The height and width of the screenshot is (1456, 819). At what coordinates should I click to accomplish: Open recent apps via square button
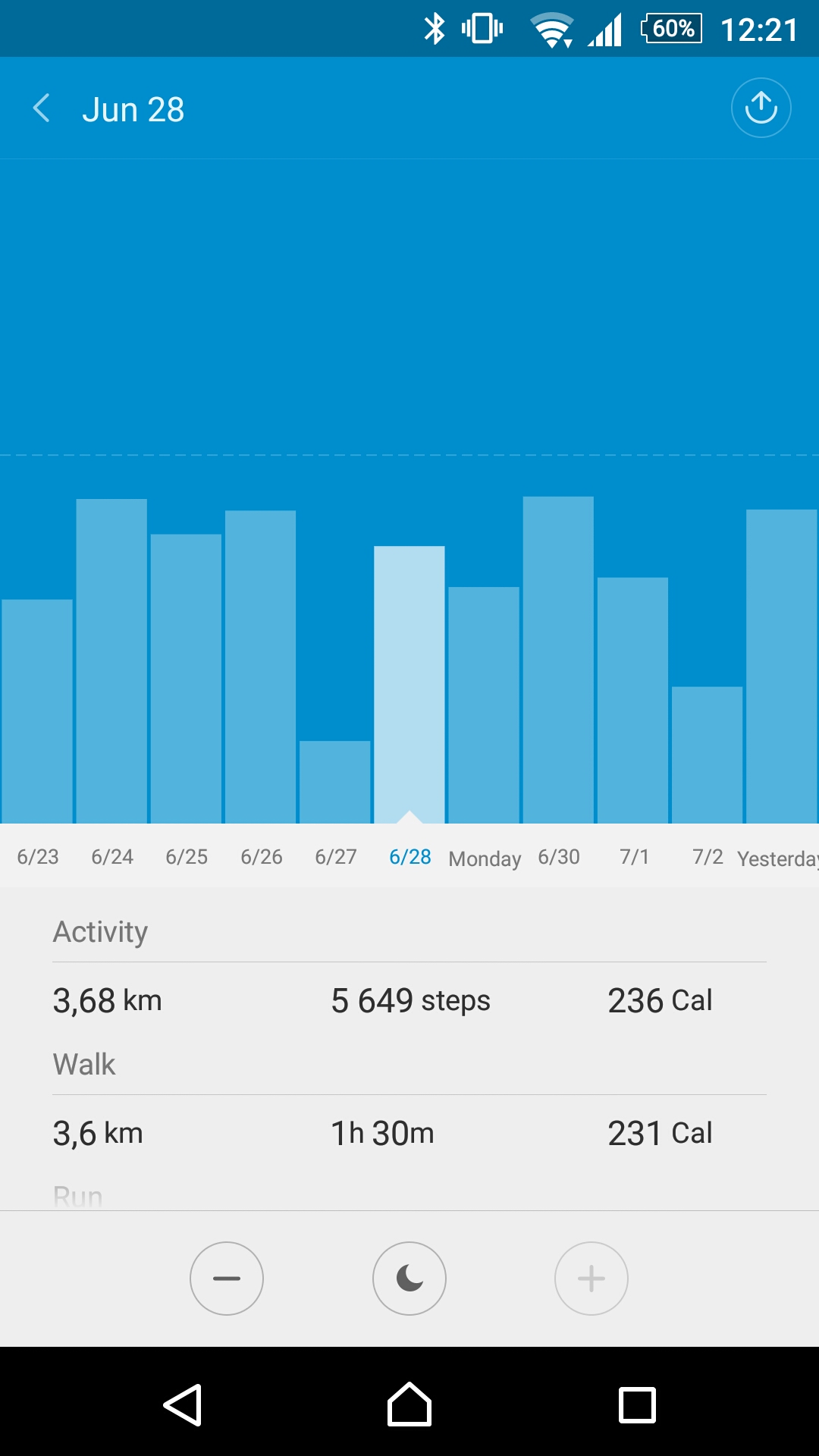point(637,1405)
